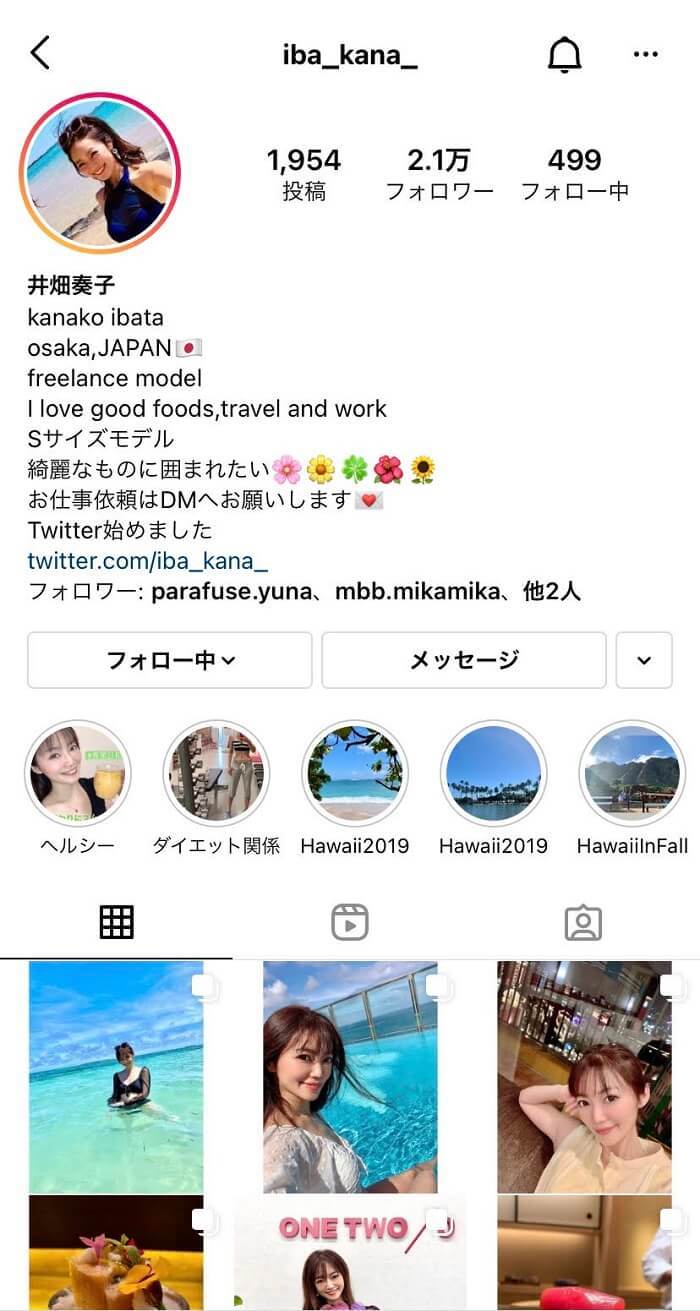Image resolution: width=700 pixels, height=1311 pixels.
Task: Send a message via メッセージ button
Action: click(463, 660)
